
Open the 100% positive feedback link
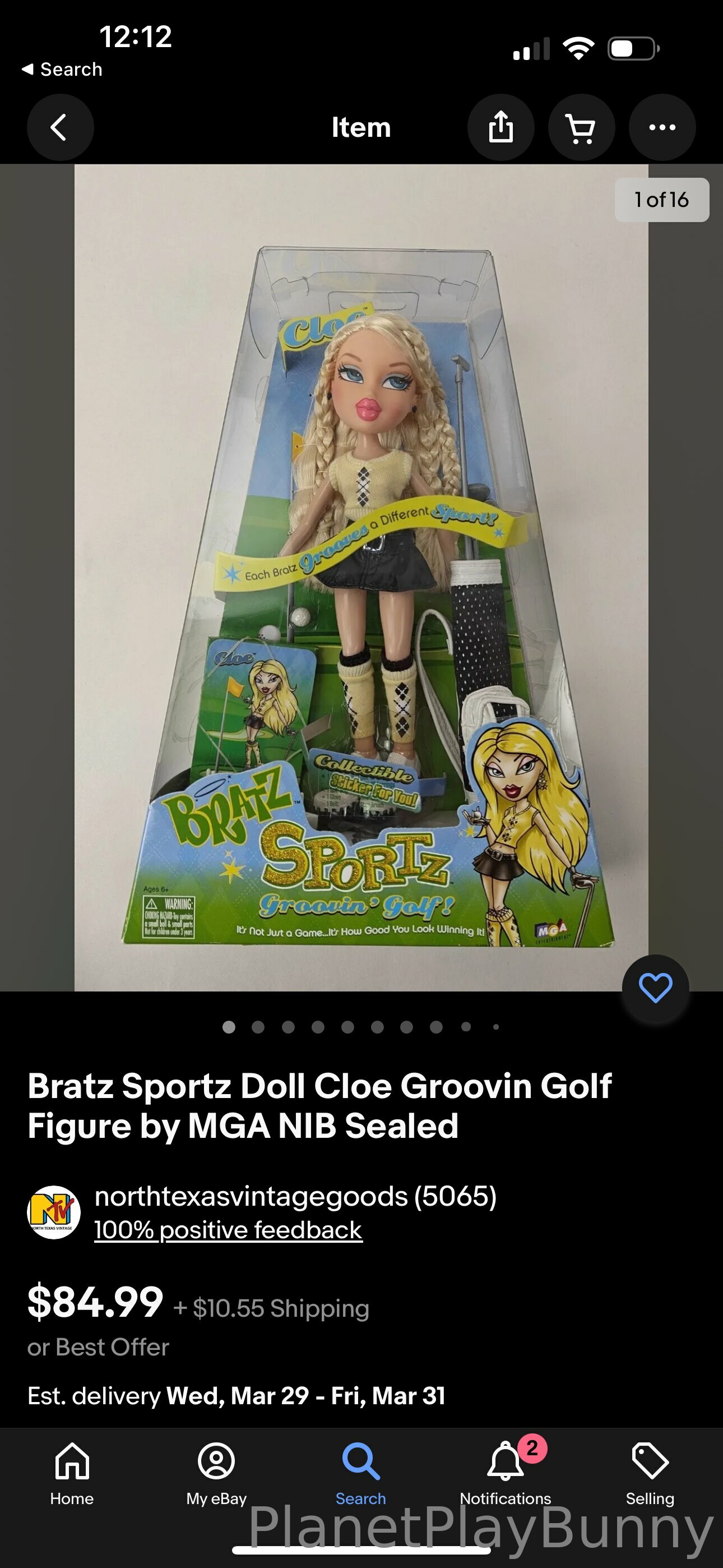228,1230
